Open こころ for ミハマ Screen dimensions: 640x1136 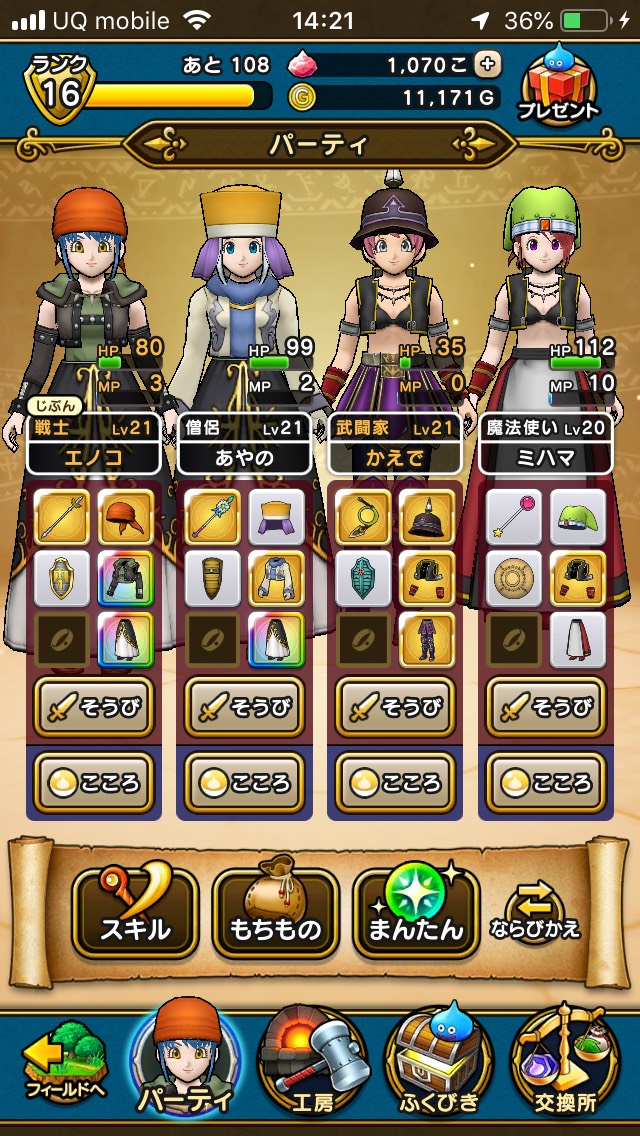click(545, 782)
